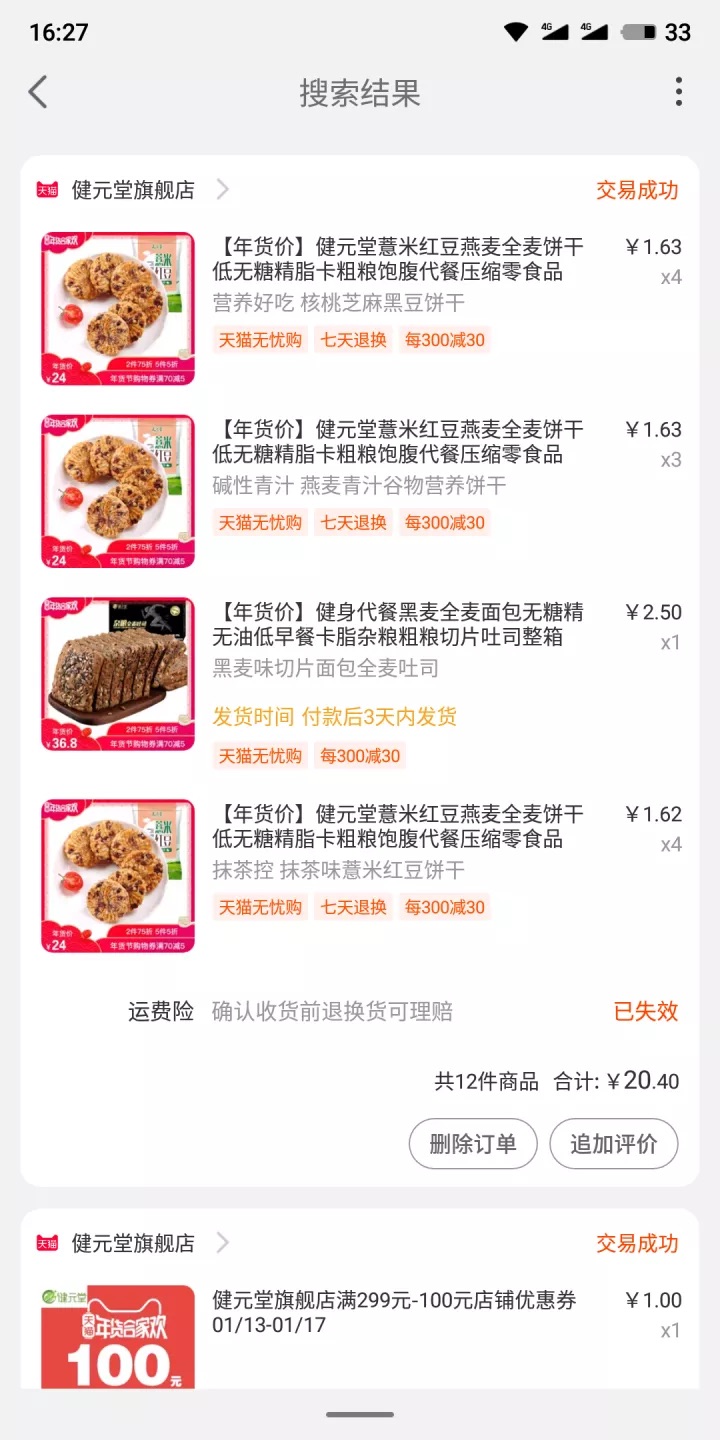Screen dimensions: 720x1440
Task: Tap the 七天退换 tag on the matcha cookie item
Action: (353, 908)
